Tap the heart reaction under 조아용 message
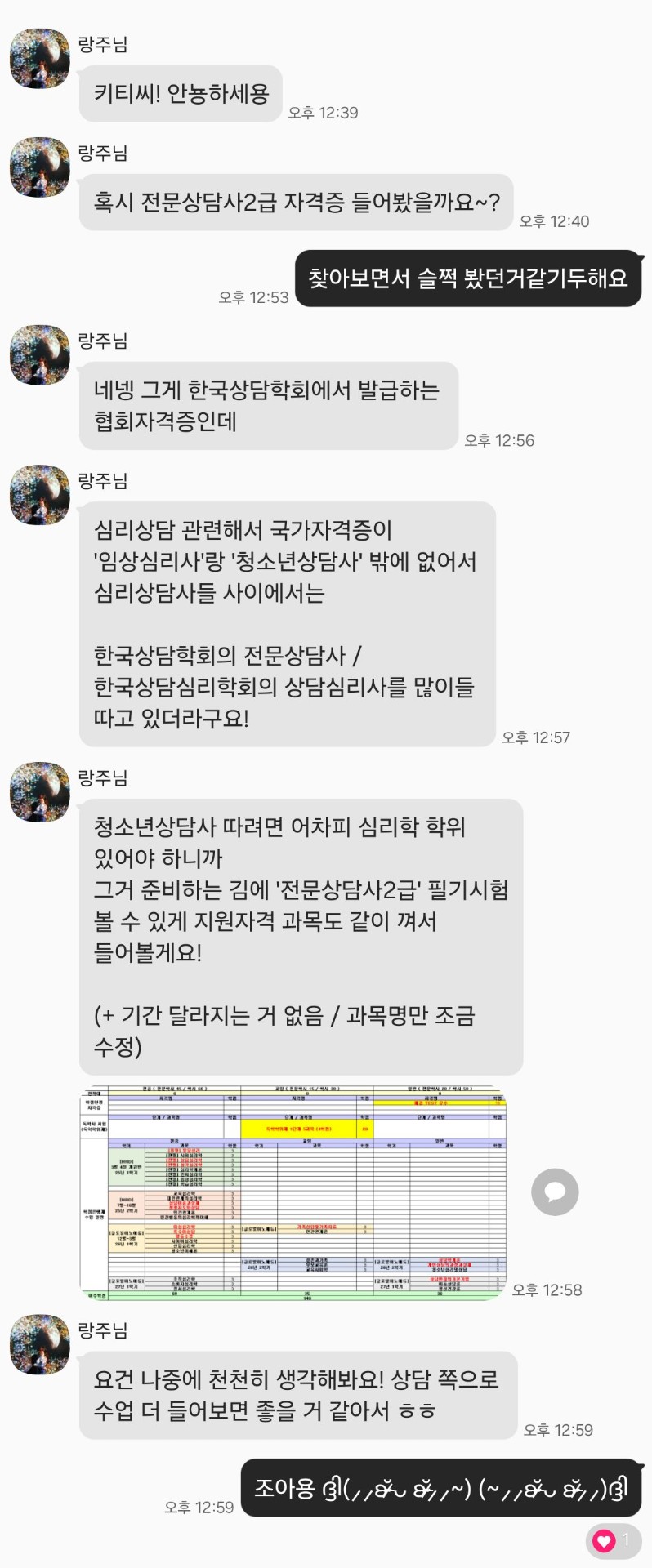This screenshot has width=652, height=1568. tap(605, 1540)
